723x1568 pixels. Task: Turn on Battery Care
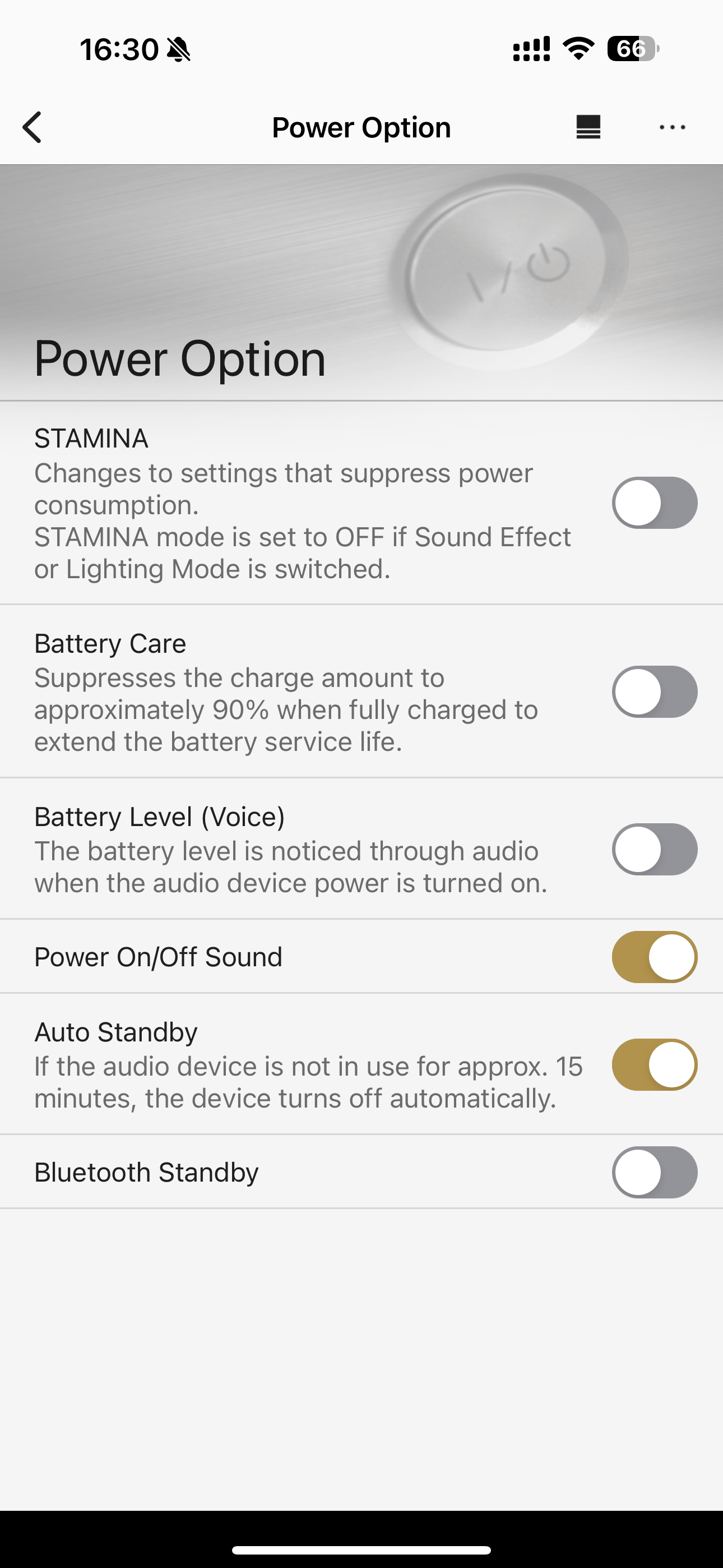click(654, 691)
